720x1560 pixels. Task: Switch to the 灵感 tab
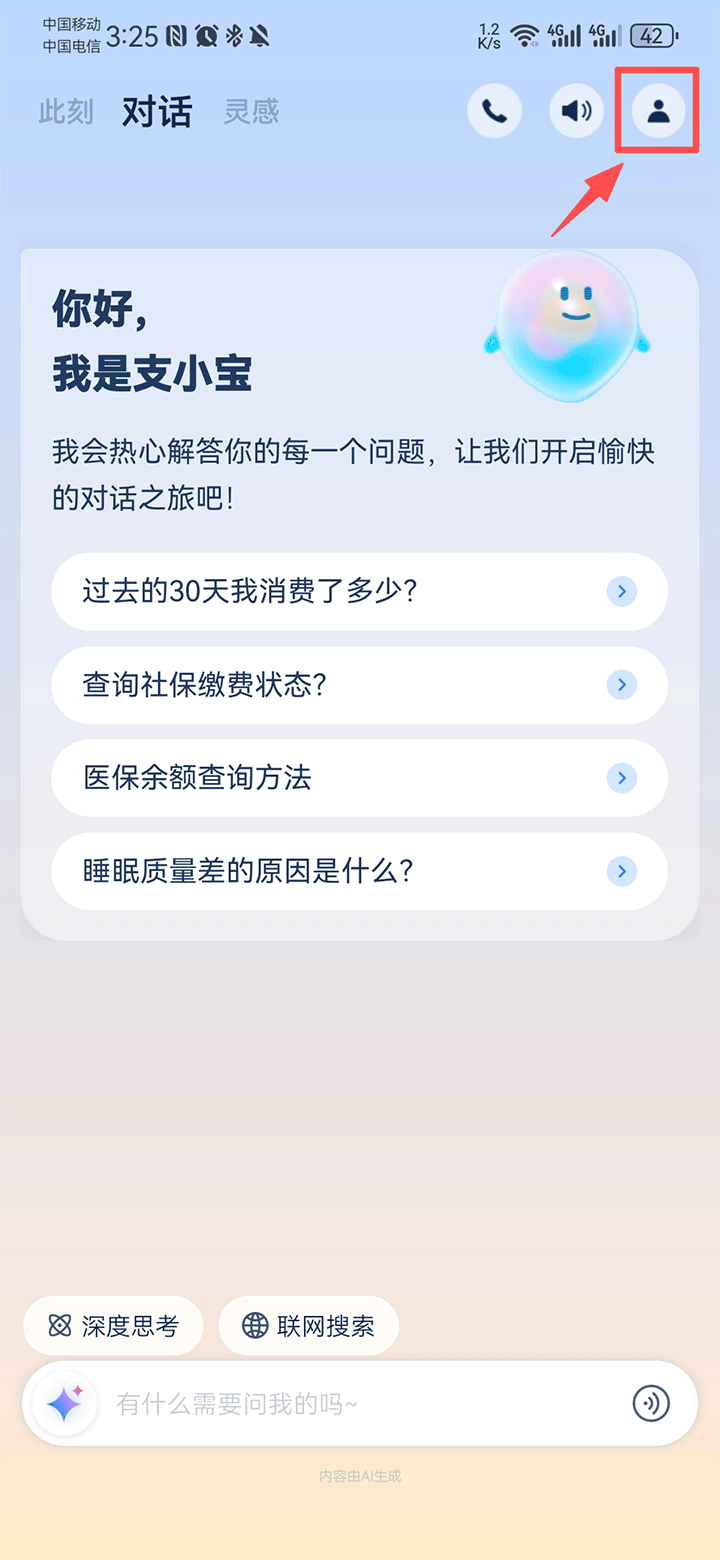(x=251, y=112)
